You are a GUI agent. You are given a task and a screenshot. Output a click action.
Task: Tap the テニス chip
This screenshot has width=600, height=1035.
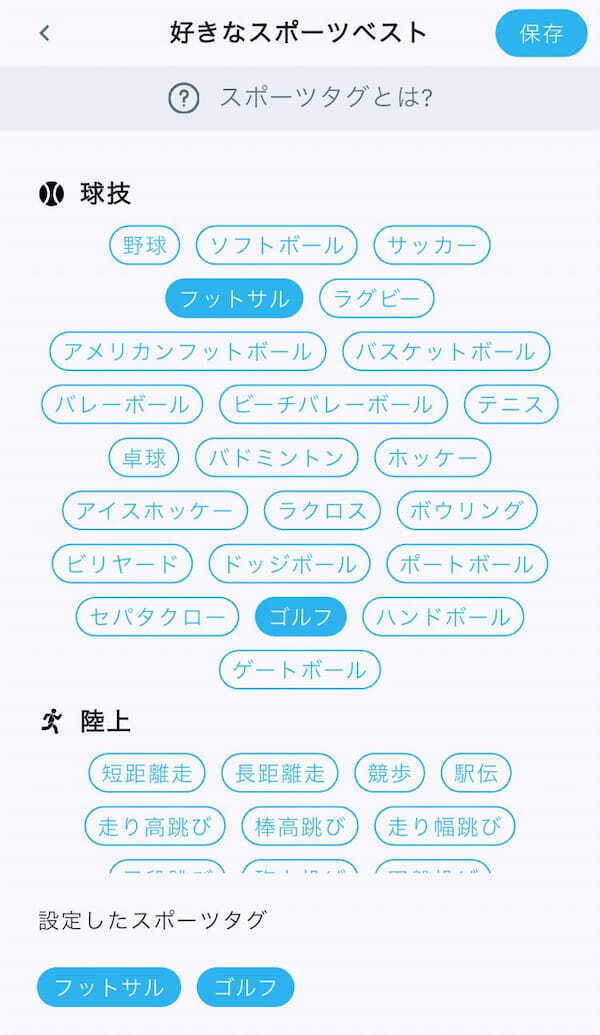pyautogui.click(x=511, y=405)
